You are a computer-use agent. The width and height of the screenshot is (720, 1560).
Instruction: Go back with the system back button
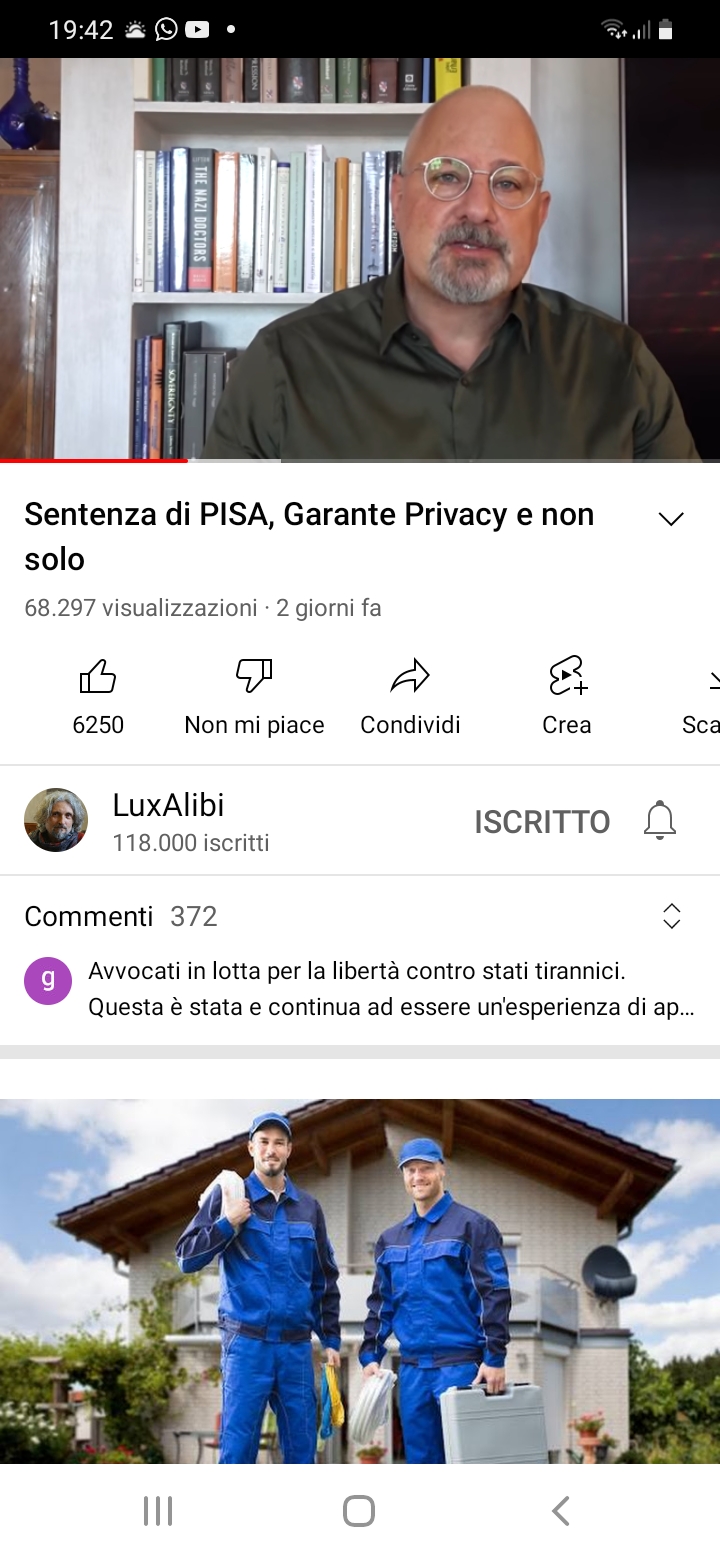561,1511
